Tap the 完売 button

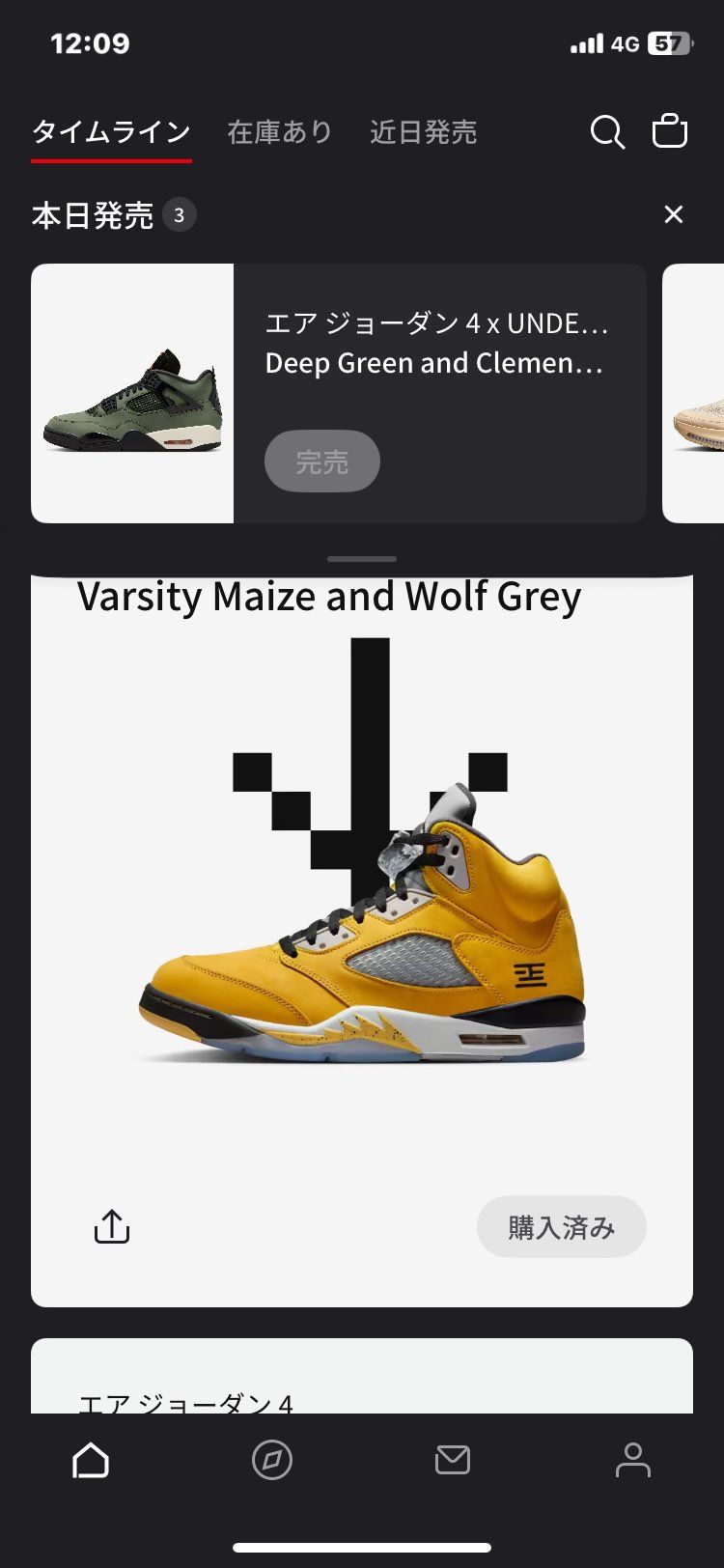click(321, 462)
